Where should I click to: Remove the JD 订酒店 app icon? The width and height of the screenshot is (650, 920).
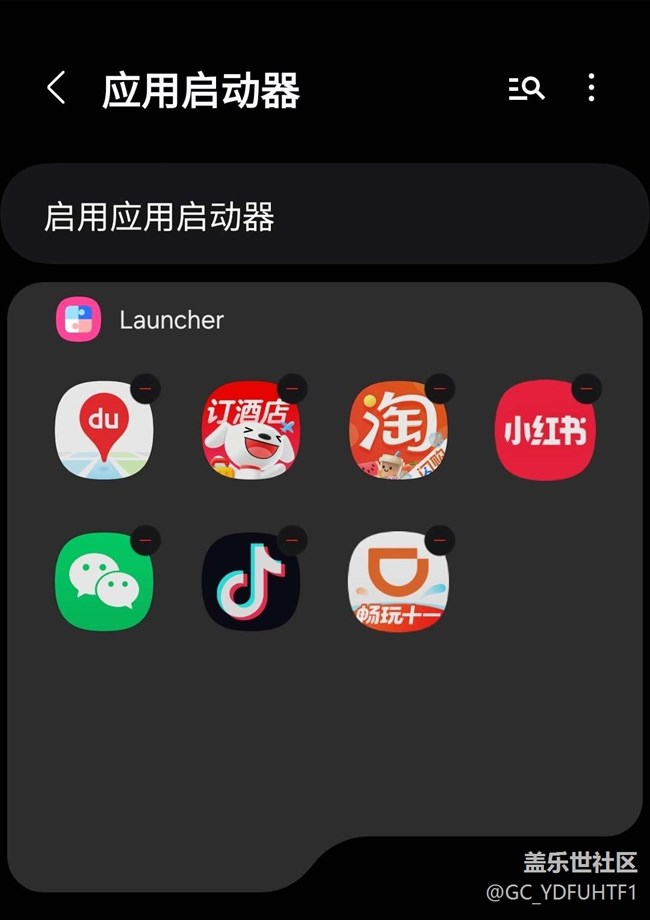(292, 387)
